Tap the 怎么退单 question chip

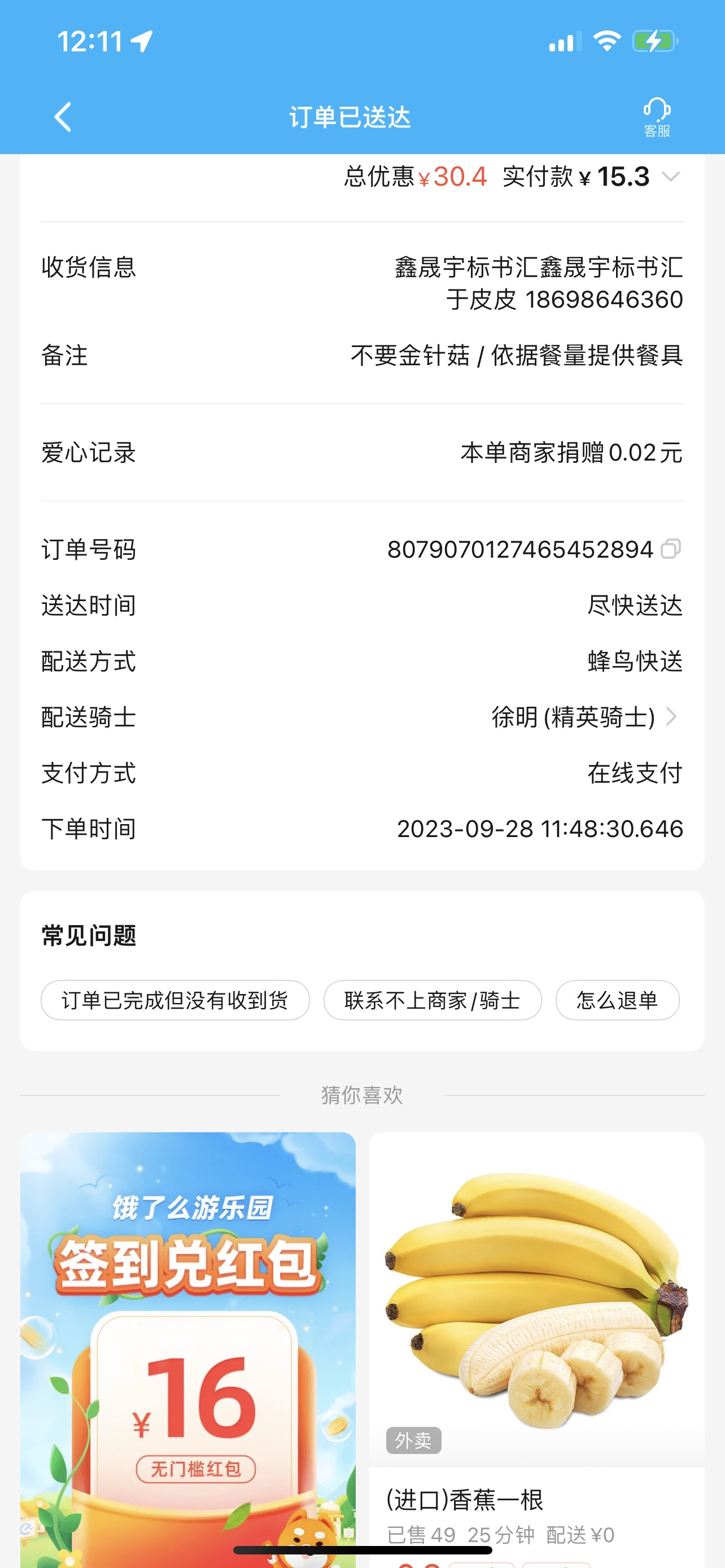click(x=617, y=1000)
